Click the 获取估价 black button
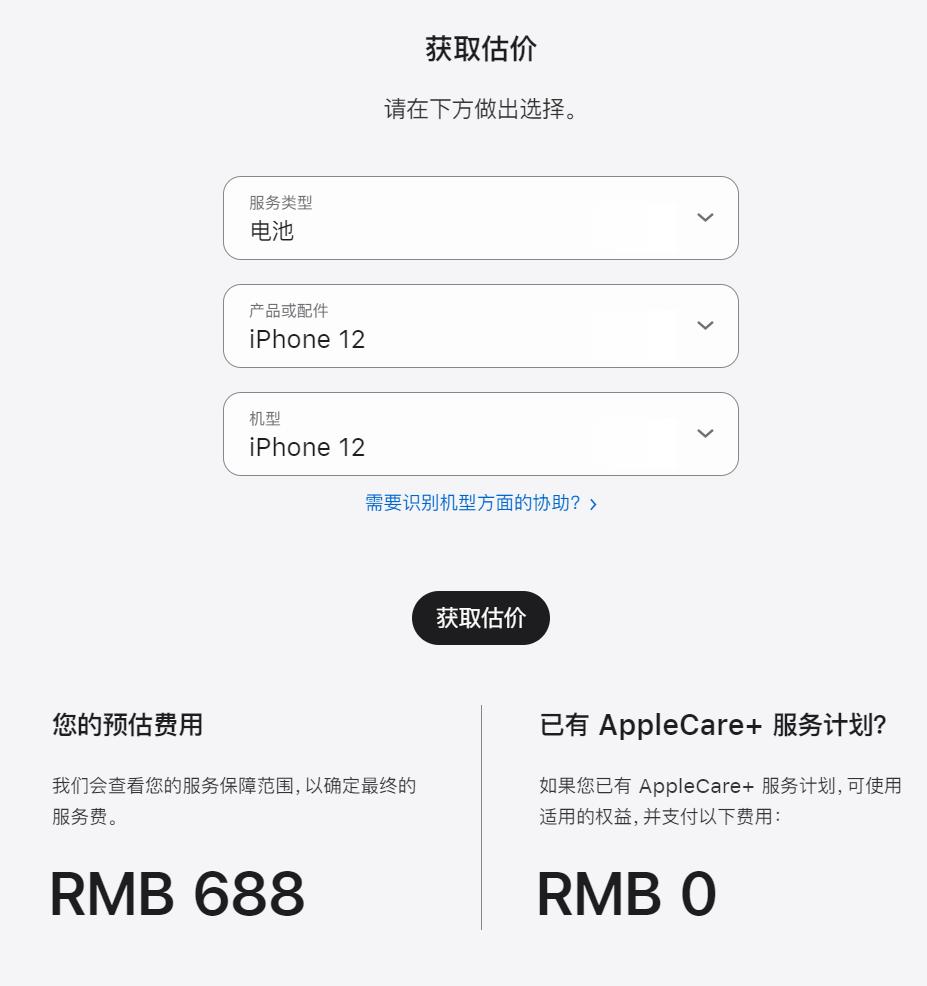927x986 pixels. click(480, 617)
